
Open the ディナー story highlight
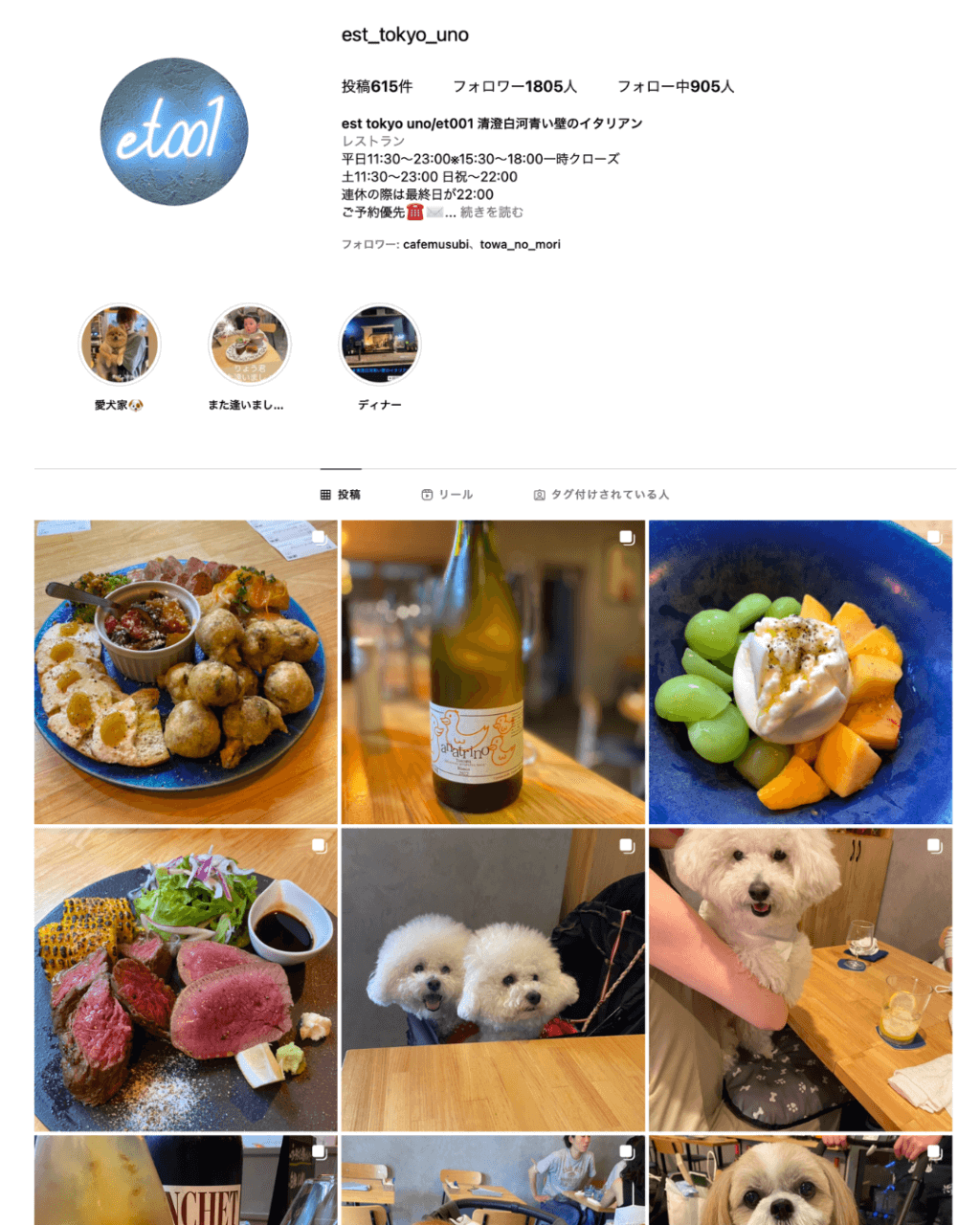click(380, 345)
